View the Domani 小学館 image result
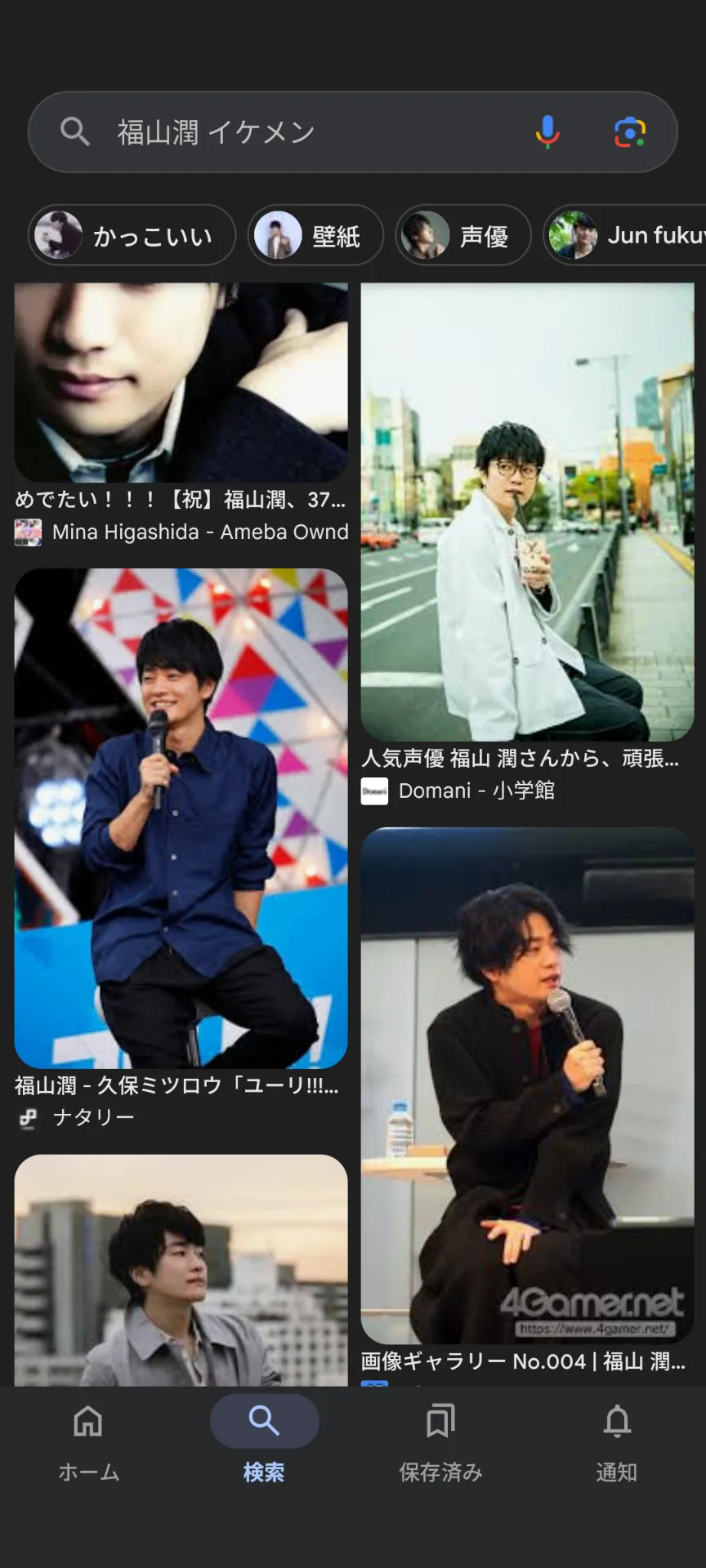Viewport: 706px width, 1568px height. point(527,512)
